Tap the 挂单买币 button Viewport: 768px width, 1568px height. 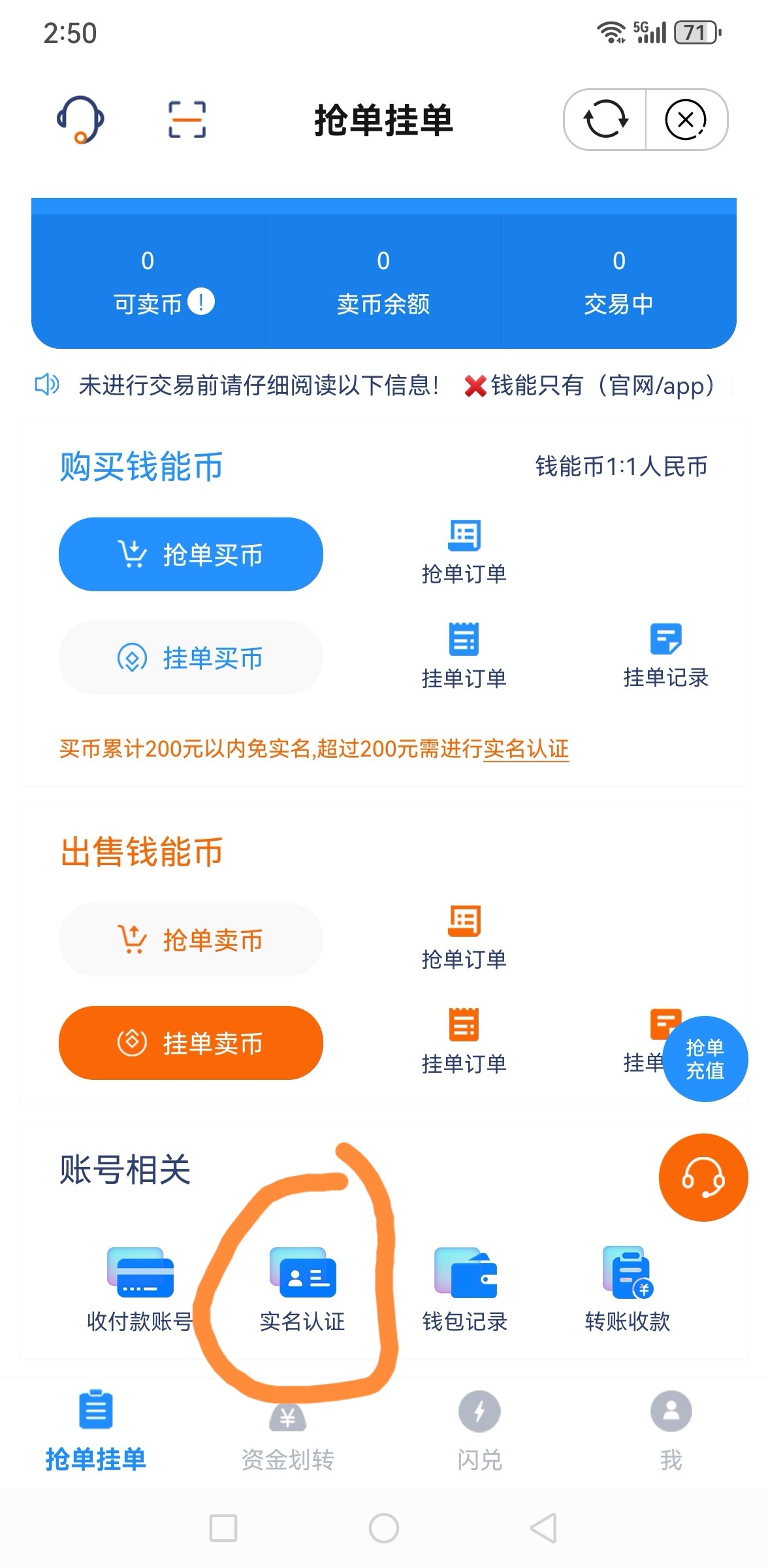[191, 658]
